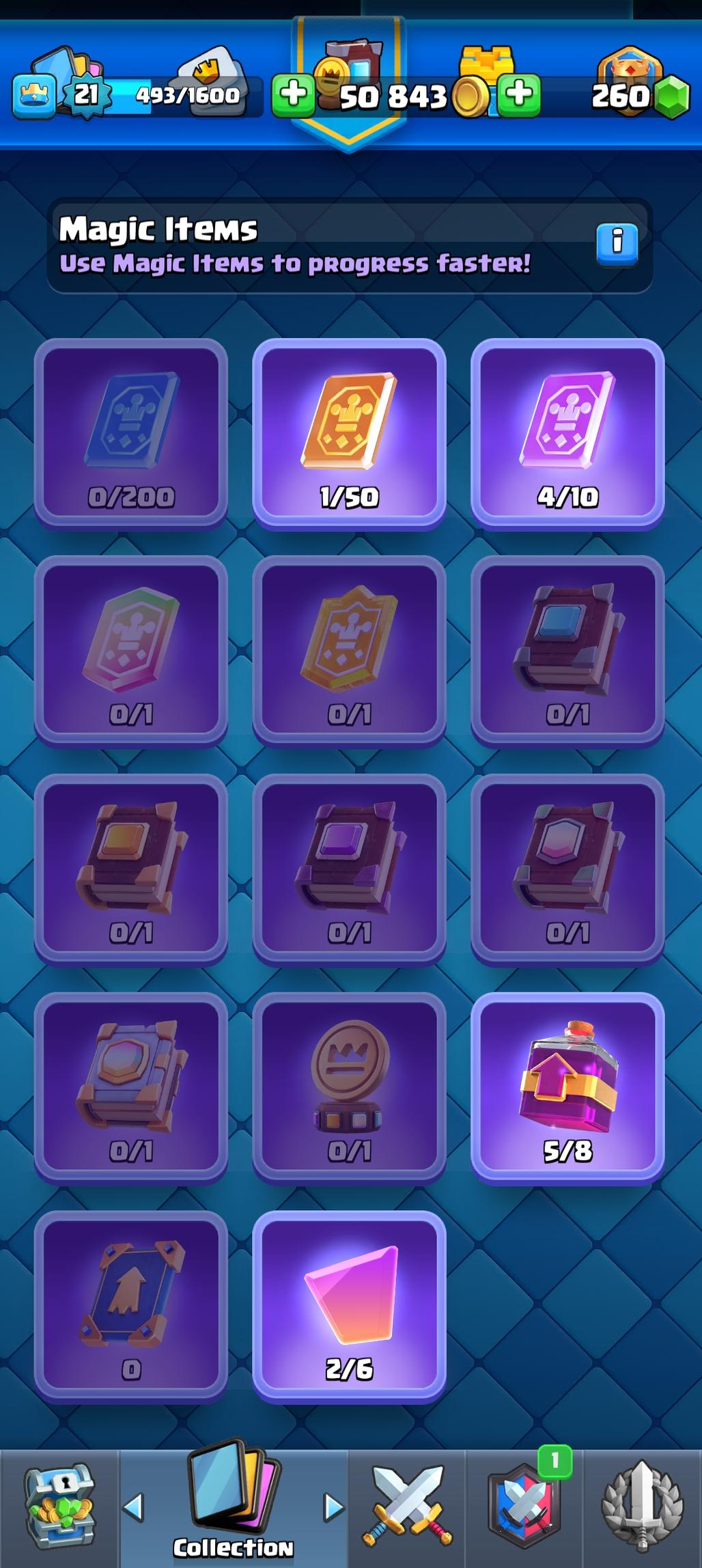Open the Events sword and laurel tab
The width and height of the screenshot is (702, 1568).
[641, 1507]
